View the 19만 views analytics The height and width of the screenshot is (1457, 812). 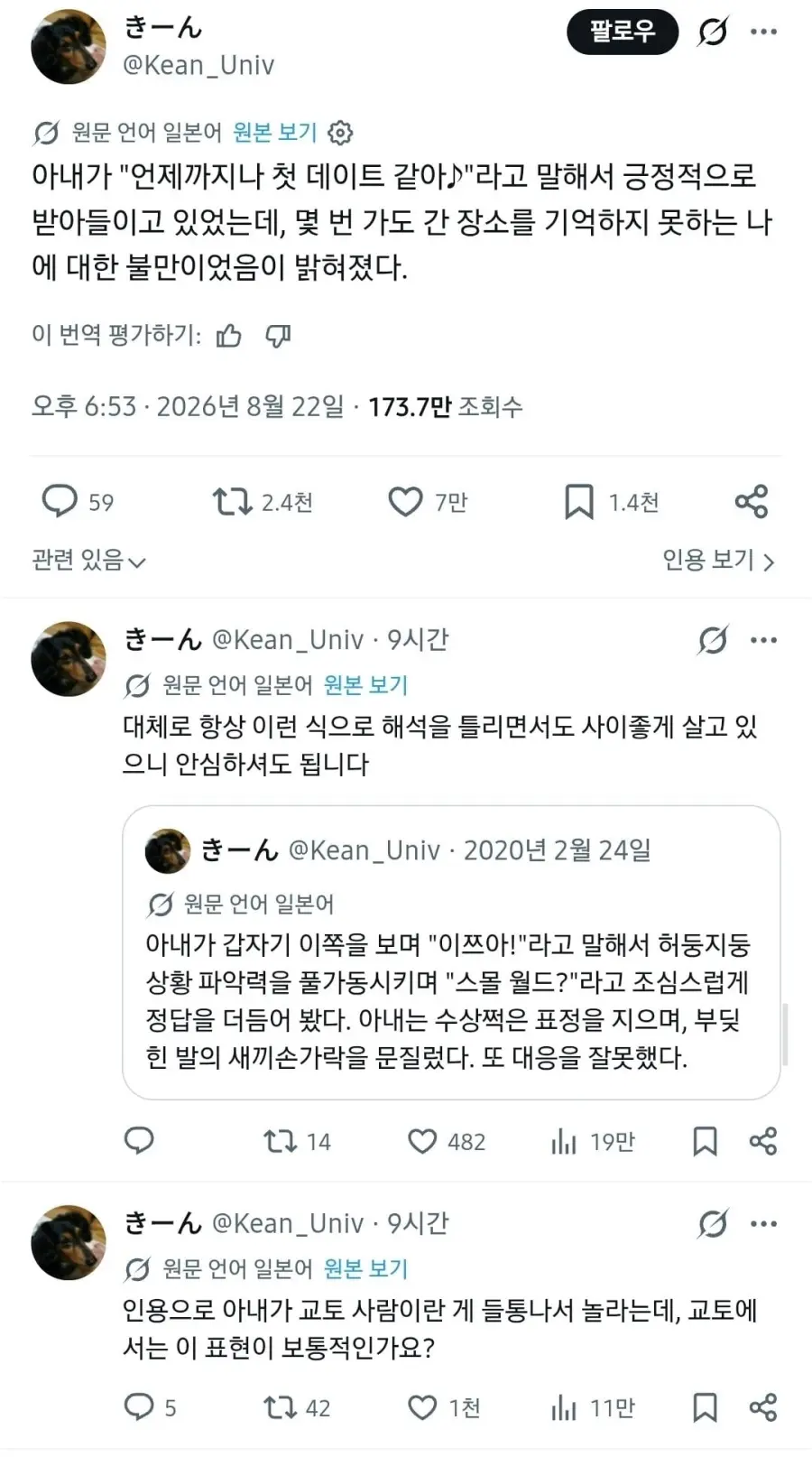(593, 1142)
